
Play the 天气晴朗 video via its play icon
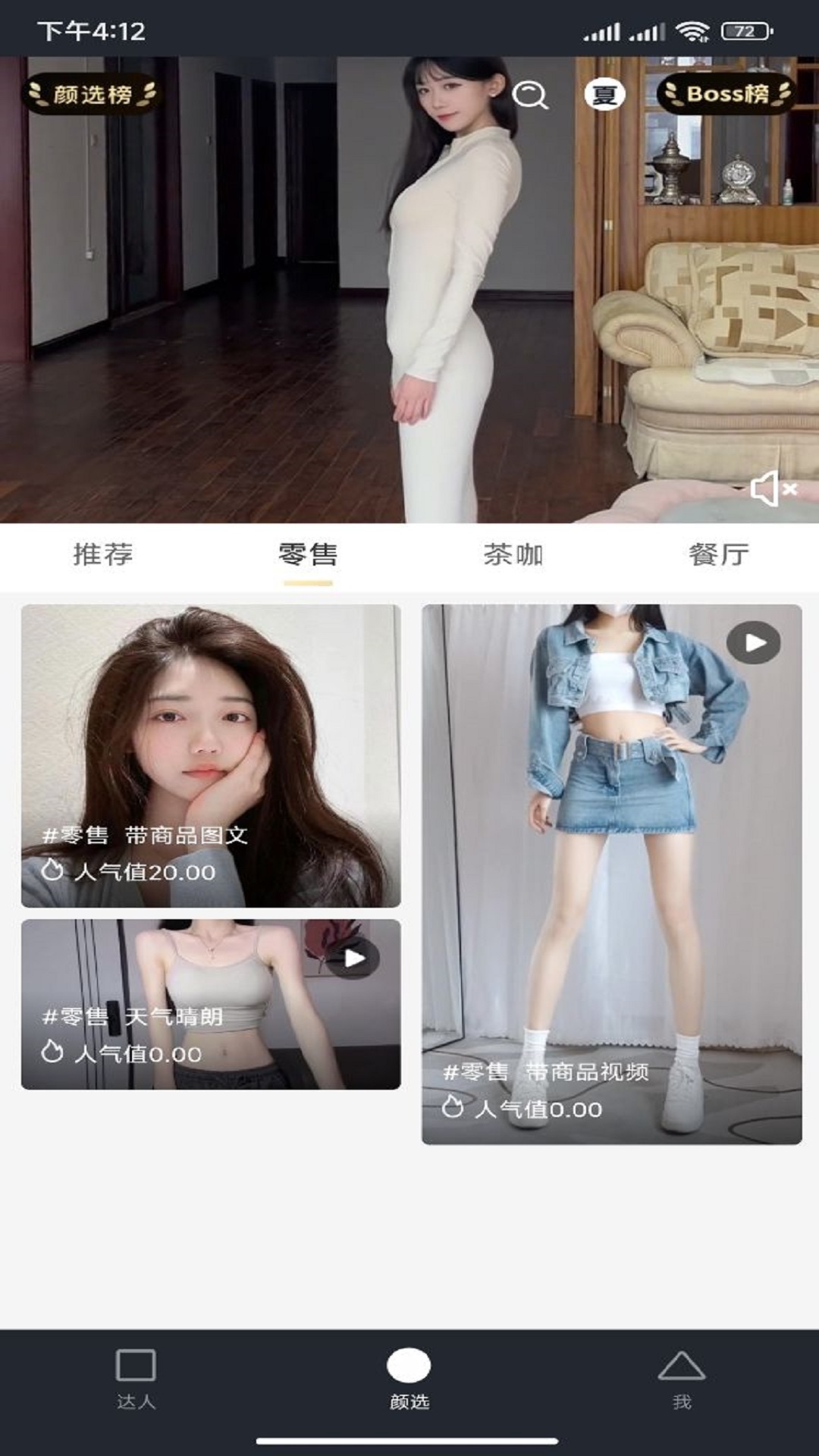353,959
